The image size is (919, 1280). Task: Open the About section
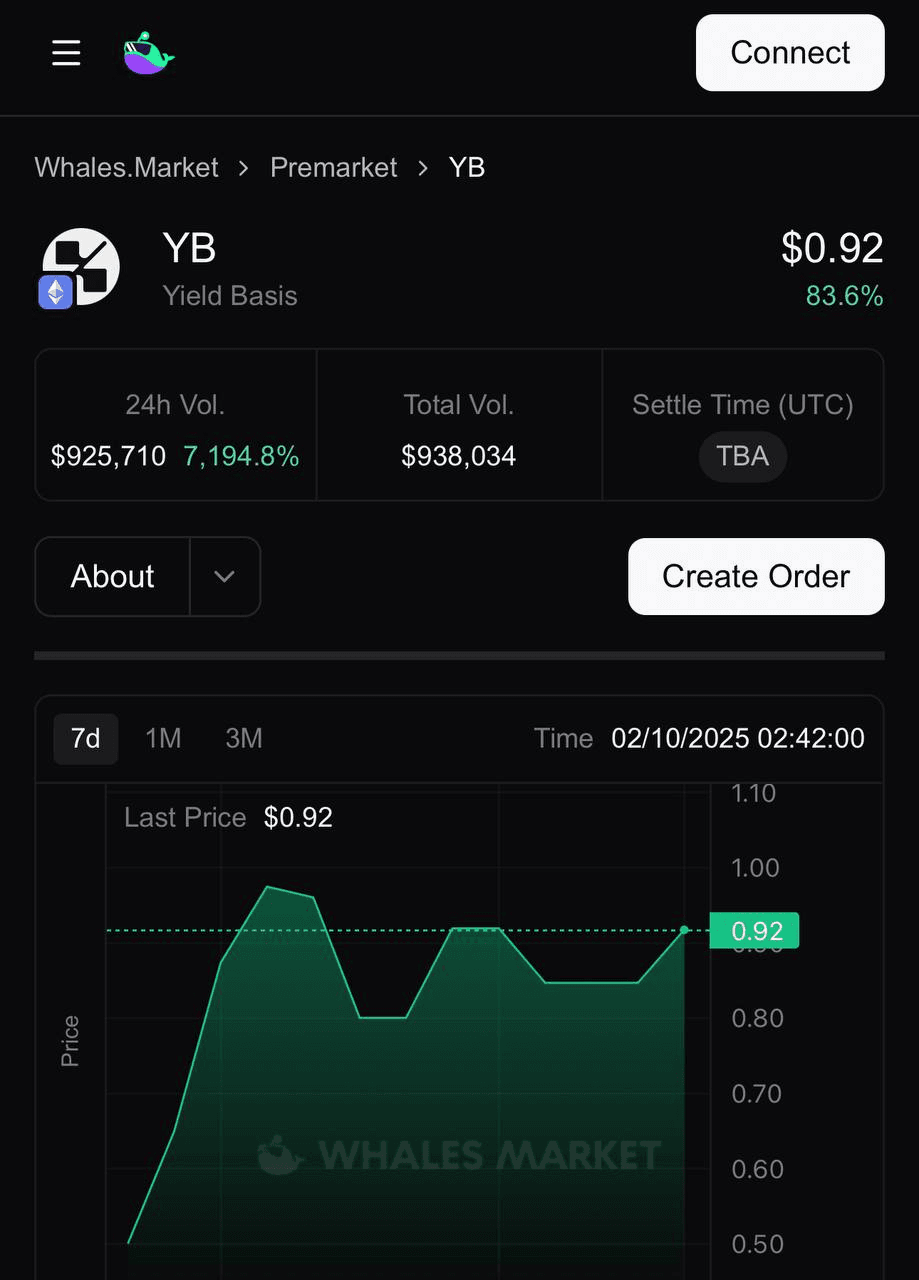[x=113, y=576]
